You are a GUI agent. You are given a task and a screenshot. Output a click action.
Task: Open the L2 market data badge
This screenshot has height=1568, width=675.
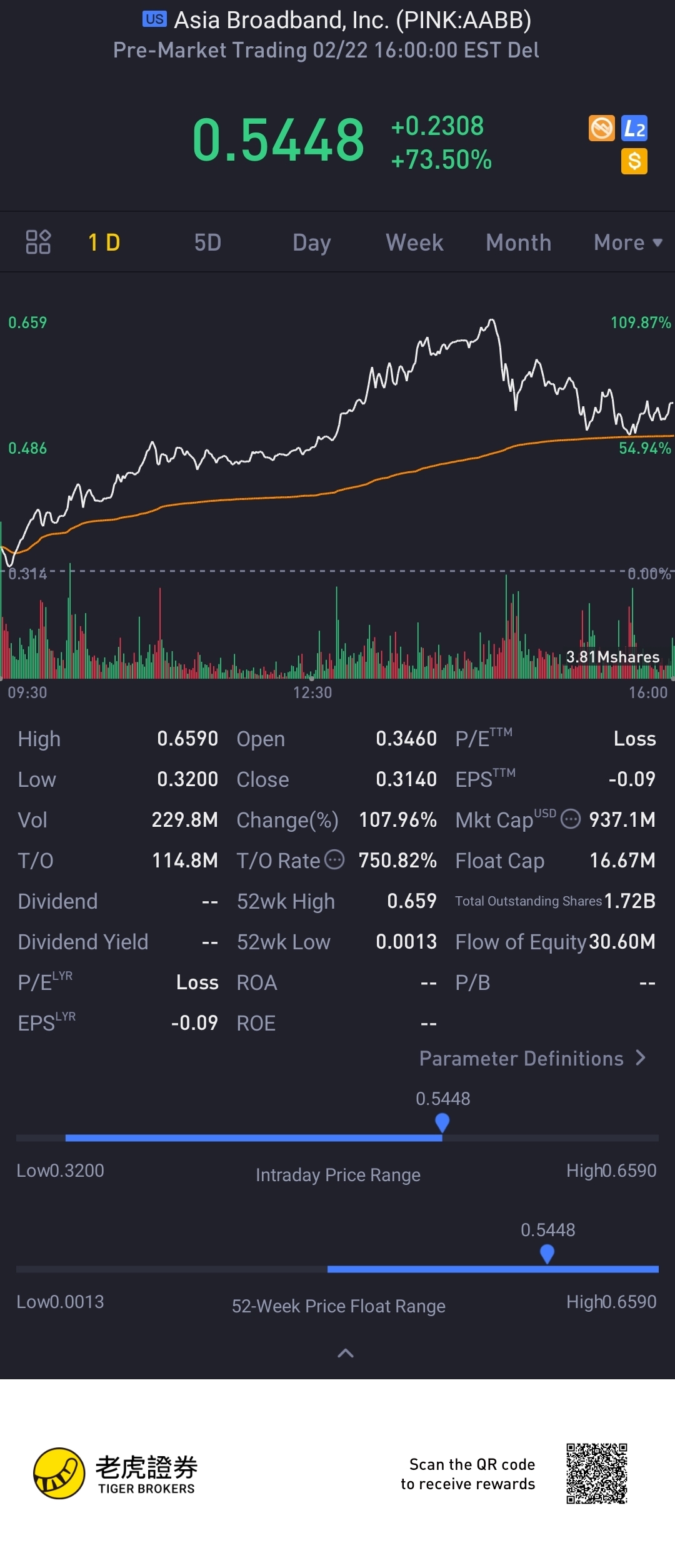pos(634,129)
